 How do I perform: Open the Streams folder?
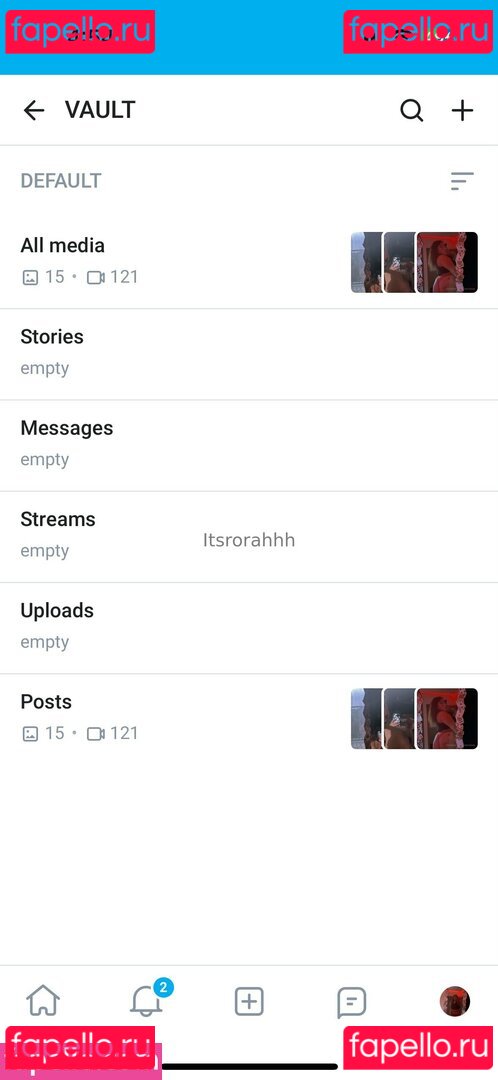249,537
